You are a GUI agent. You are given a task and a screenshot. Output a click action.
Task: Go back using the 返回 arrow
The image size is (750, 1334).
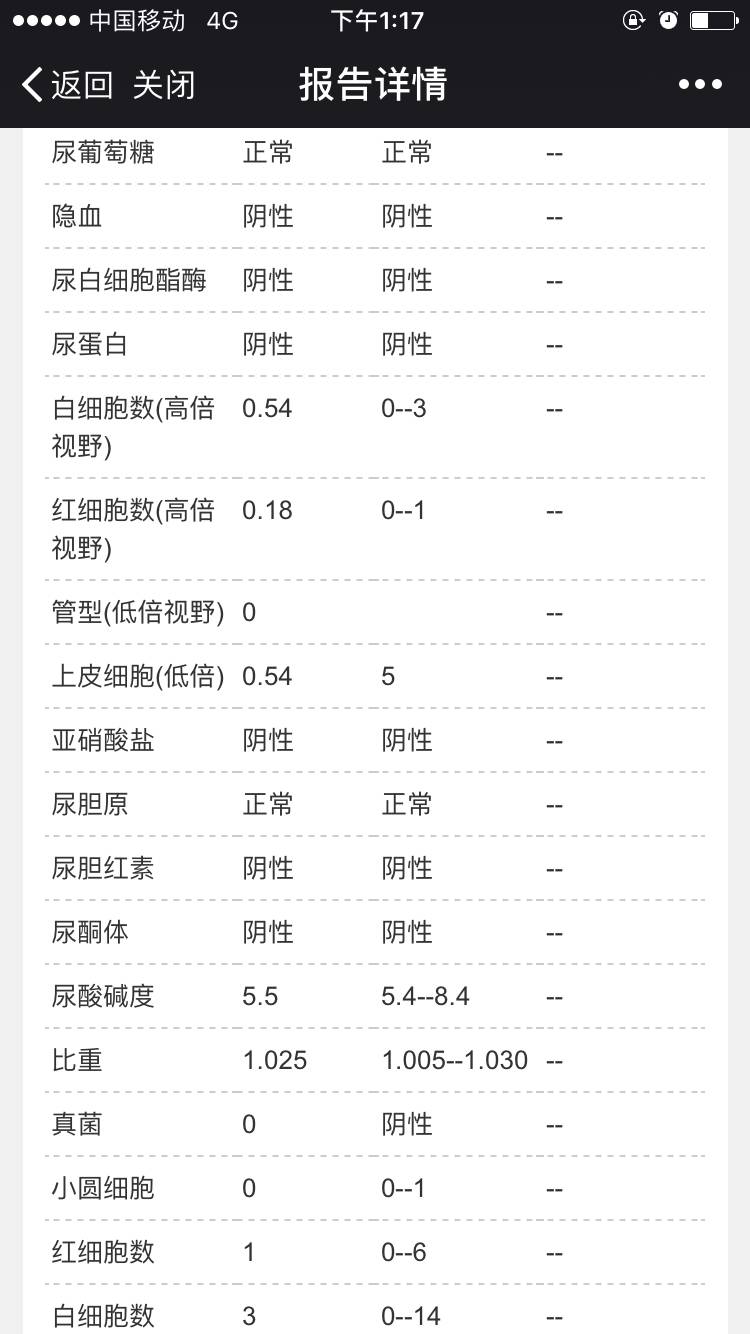coord(66,85)
